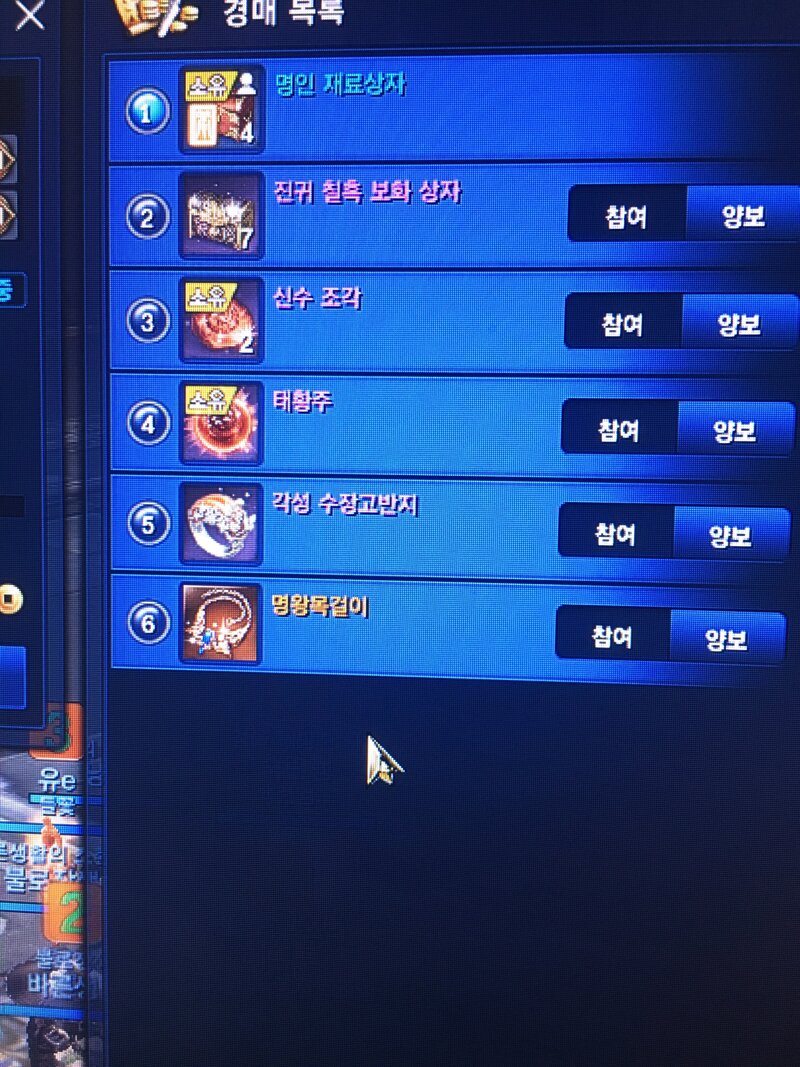Yield the 신수 조각 auction
800x1067 pixels.
coord(739,324)
